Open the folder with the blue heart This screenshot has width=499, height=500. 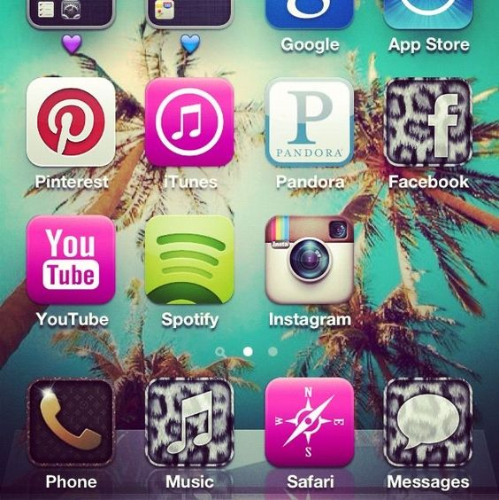click(x=189, y=13)
